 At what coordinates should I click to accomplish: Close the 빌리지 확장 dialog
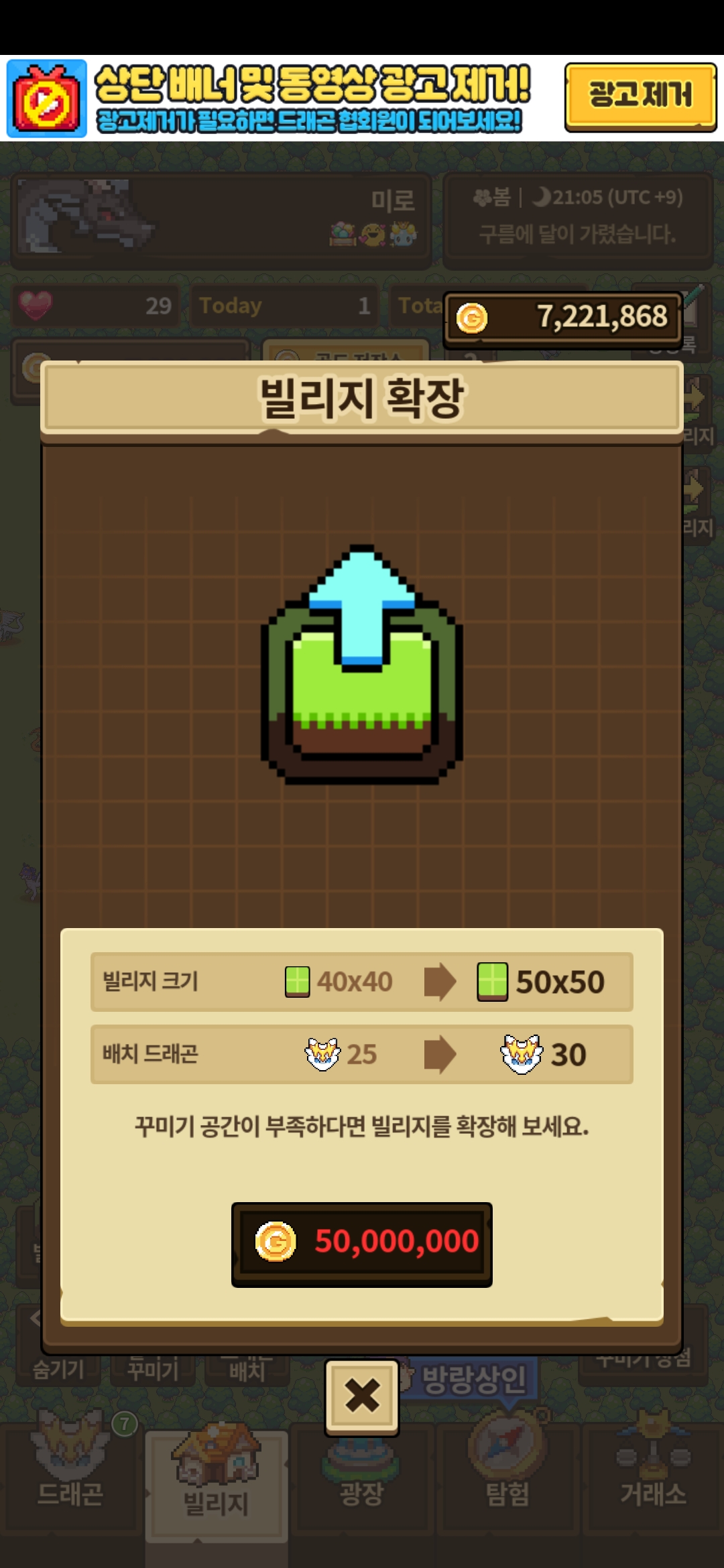[x=362, y=1397]
